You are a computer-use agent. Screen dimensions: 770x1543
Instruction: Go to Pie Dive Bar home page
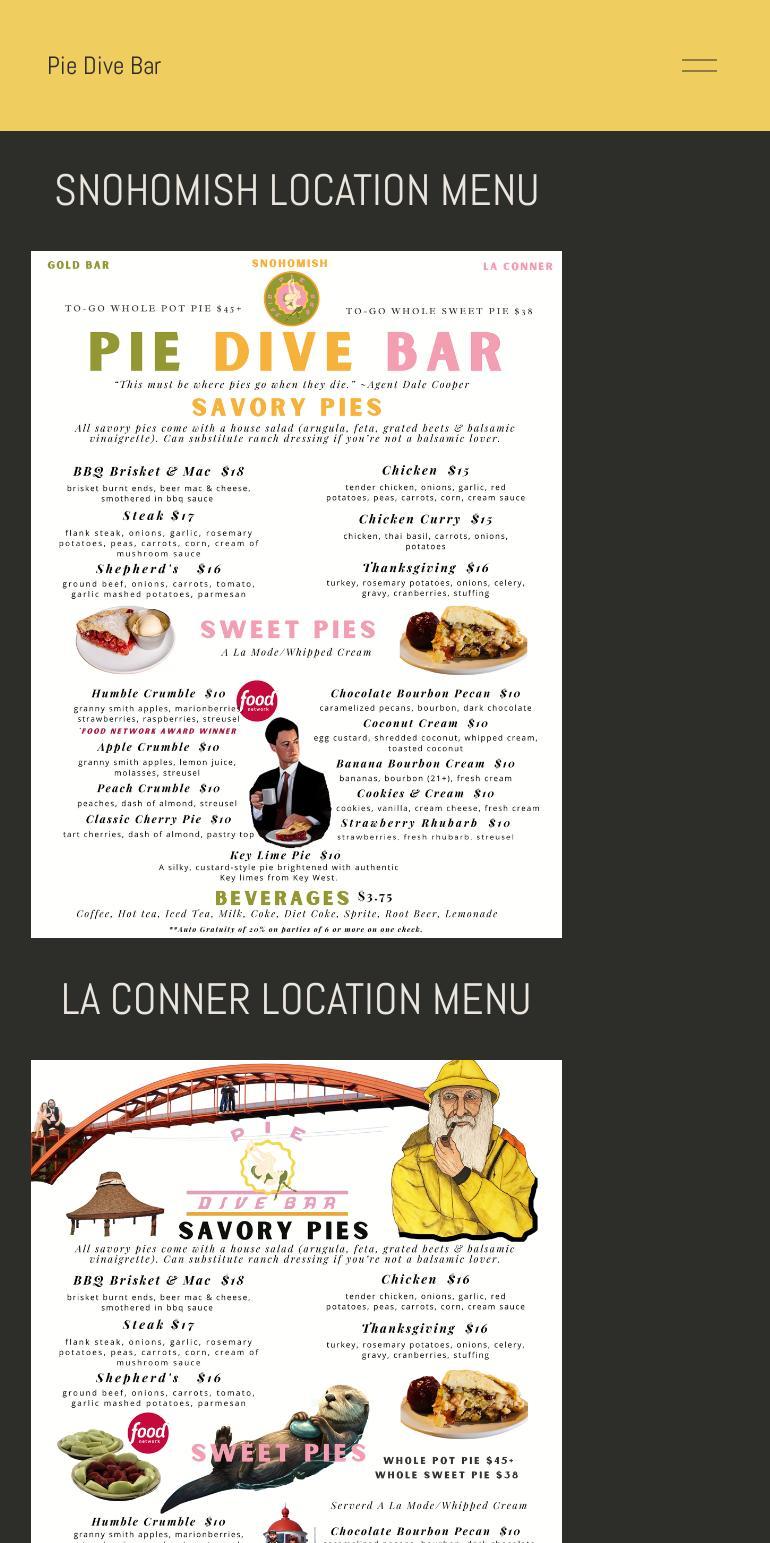click(x=104, y=66)
